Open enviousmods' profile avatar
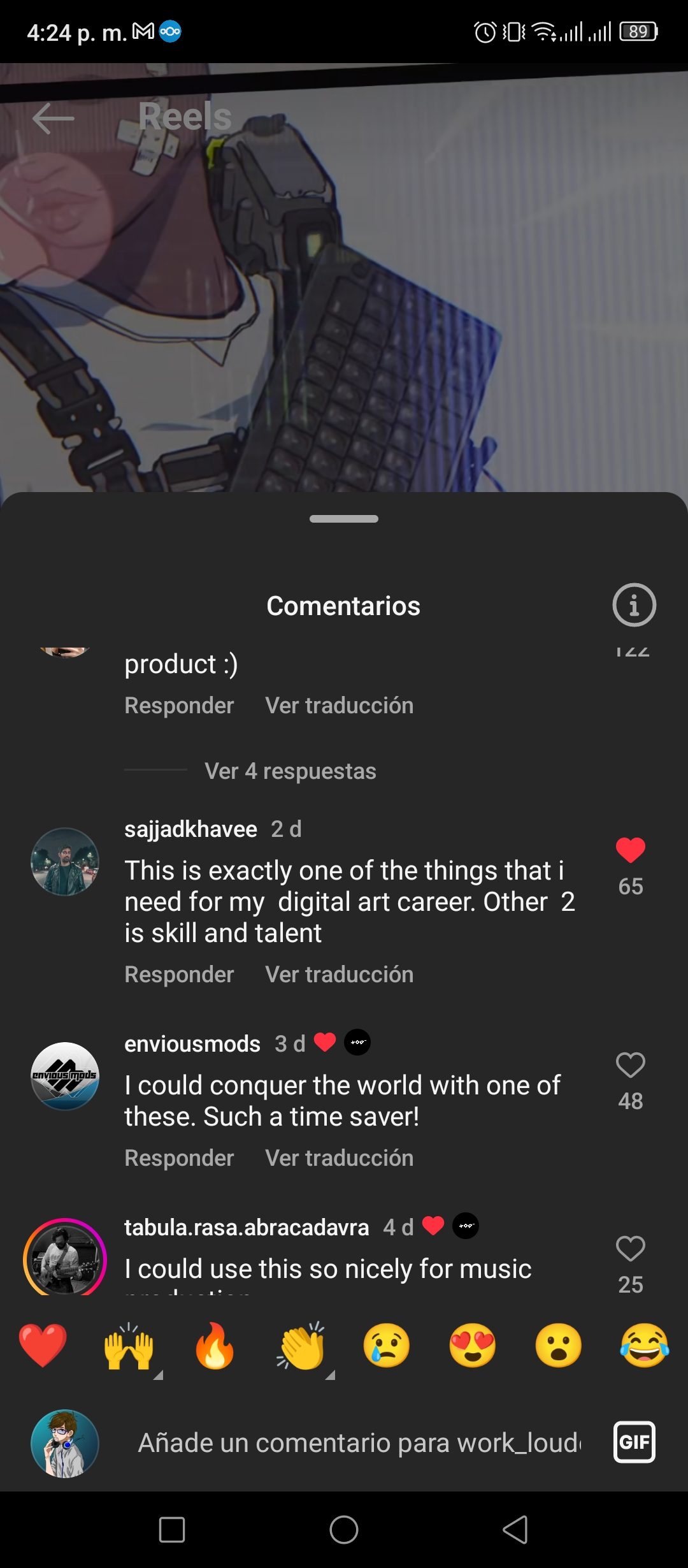This screenshot has width=688, height=1568. tap(65, 1077)
